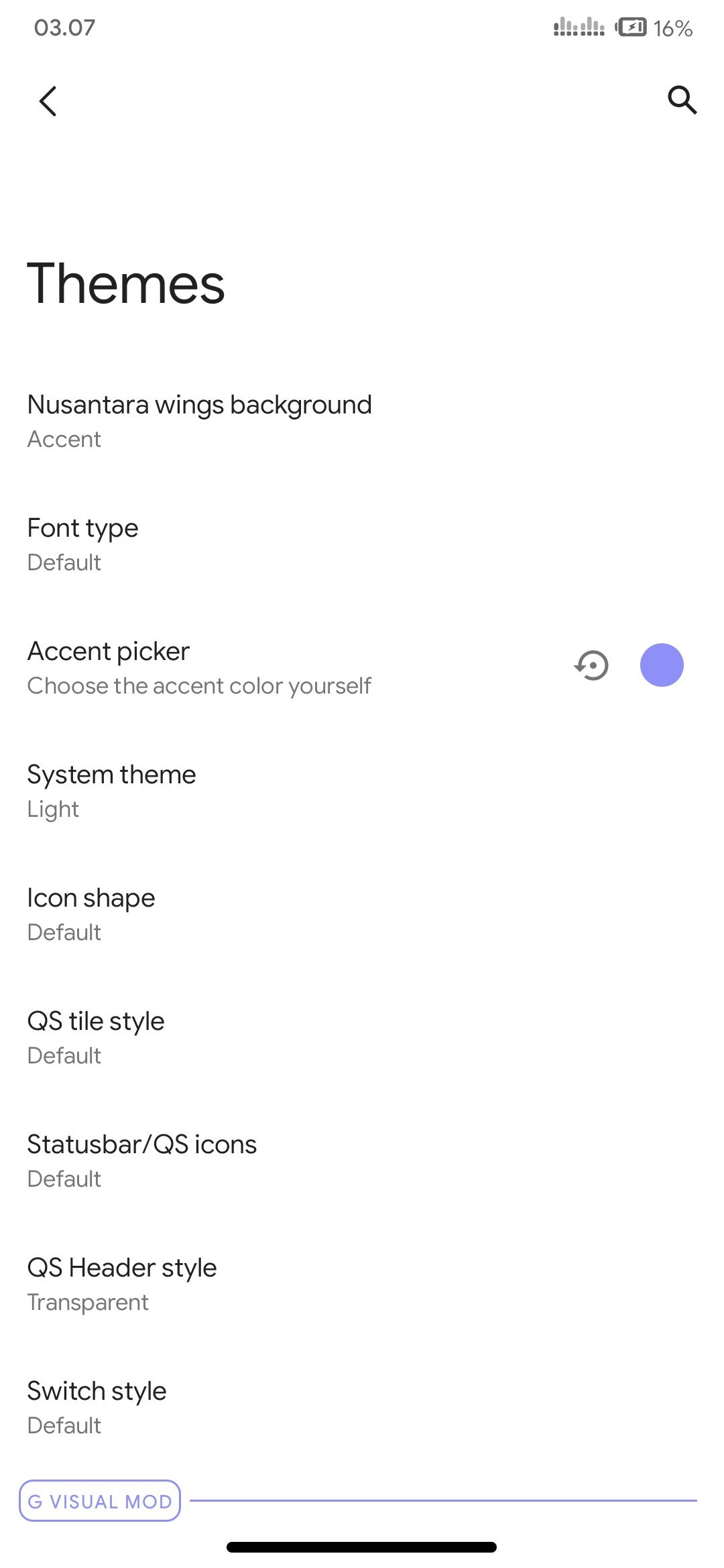
Task: Open QS Header style setting
Action: [x=122, y=1284]
